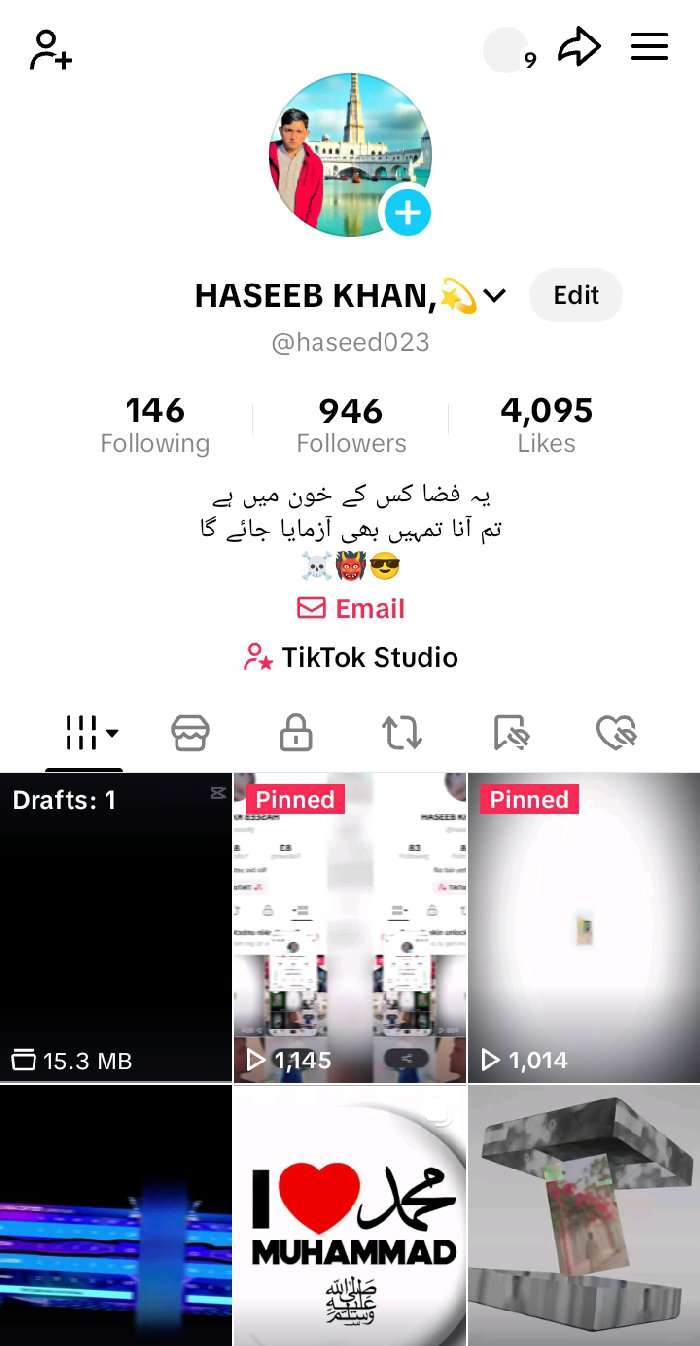Image resolution: width=700 pixels, height=1346 pixels.
Task: Expand account switcher next to HASEEB KHAN
Action: click(494, 296)
